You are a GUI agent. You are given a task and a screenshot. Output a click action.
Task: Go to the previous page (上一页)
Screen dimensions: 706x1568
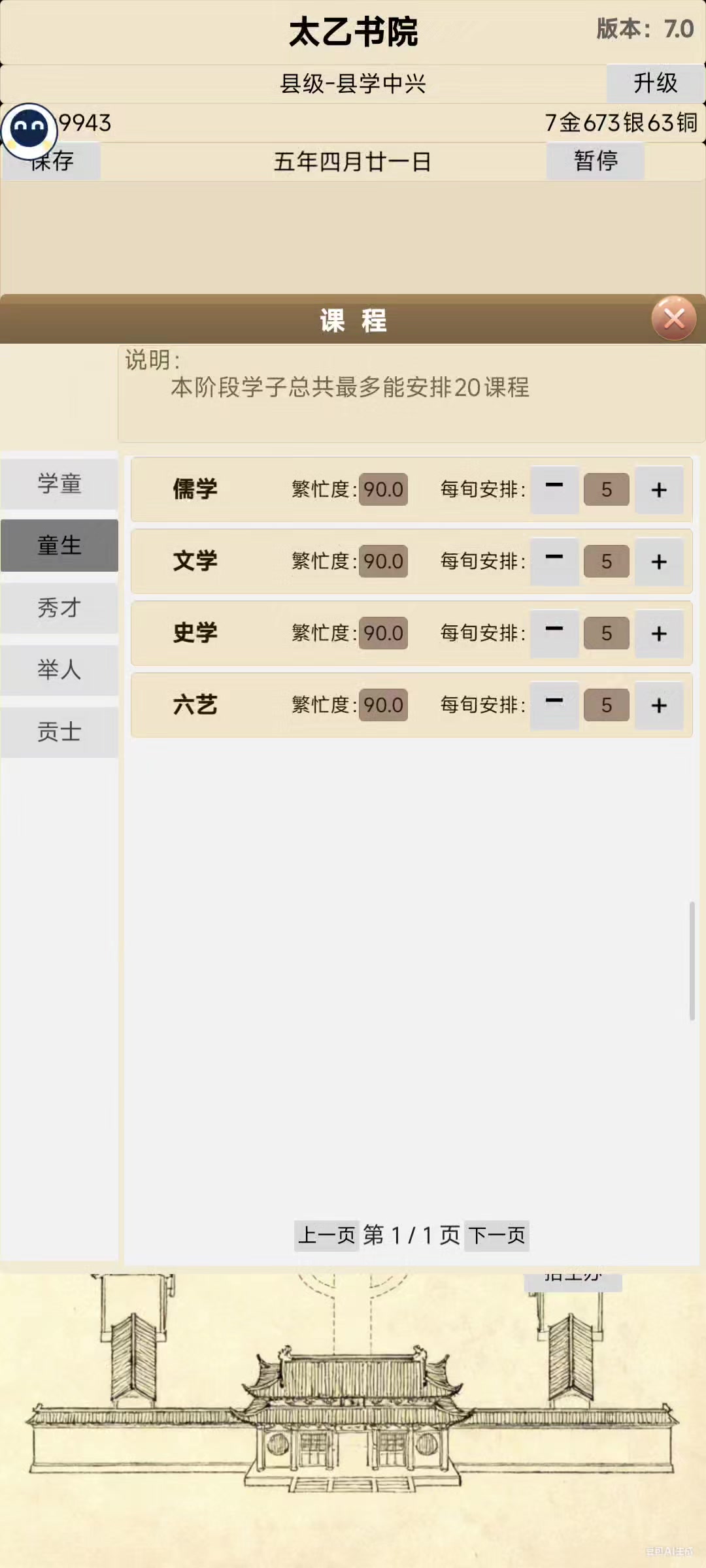pyautogui.click(x=326, y=1235)
